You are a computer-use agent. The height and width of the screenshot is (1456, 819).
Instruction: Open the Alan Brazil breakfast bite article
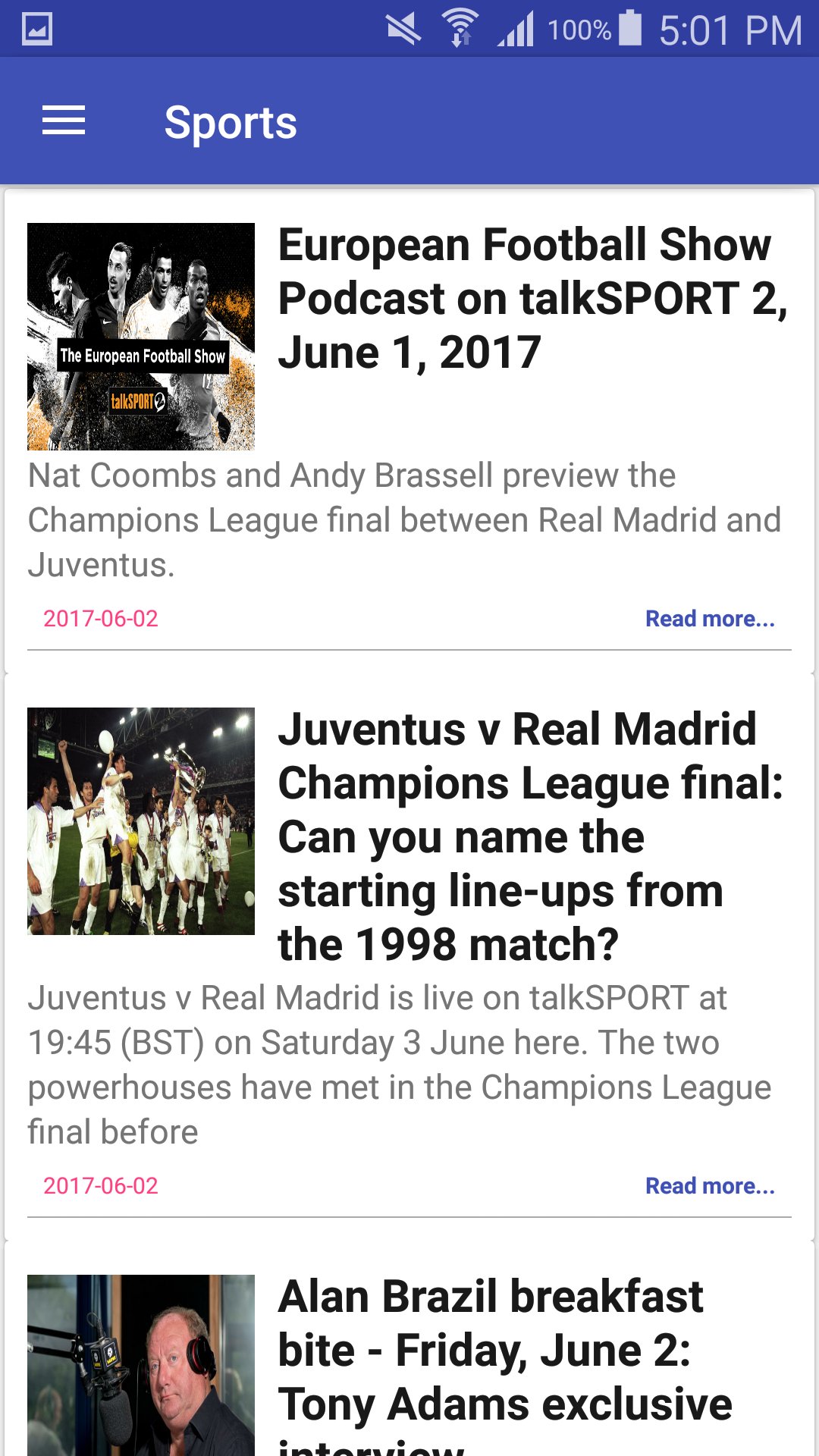point(409,1348)
